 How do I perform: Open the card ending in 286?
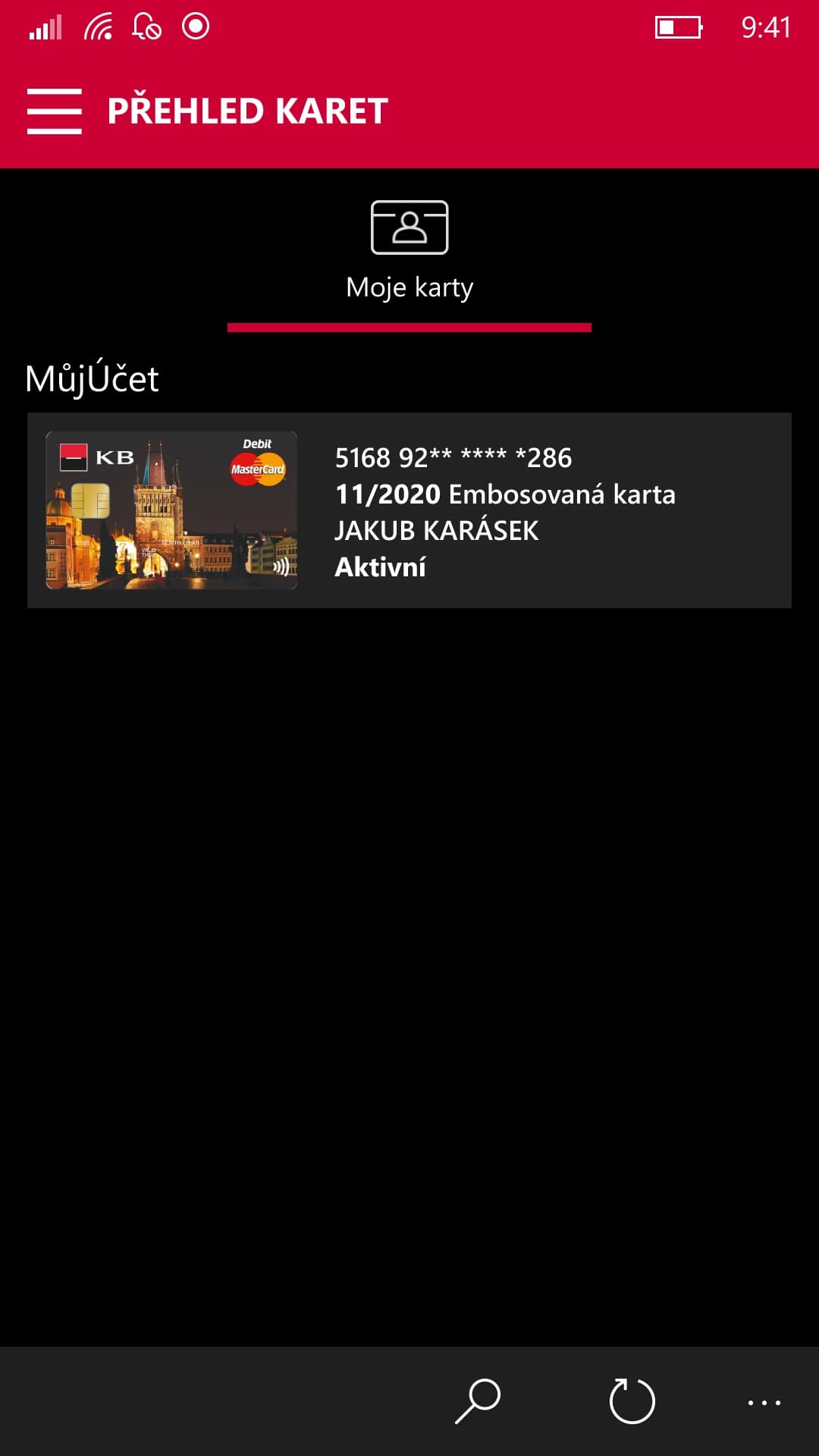[409, 510]
